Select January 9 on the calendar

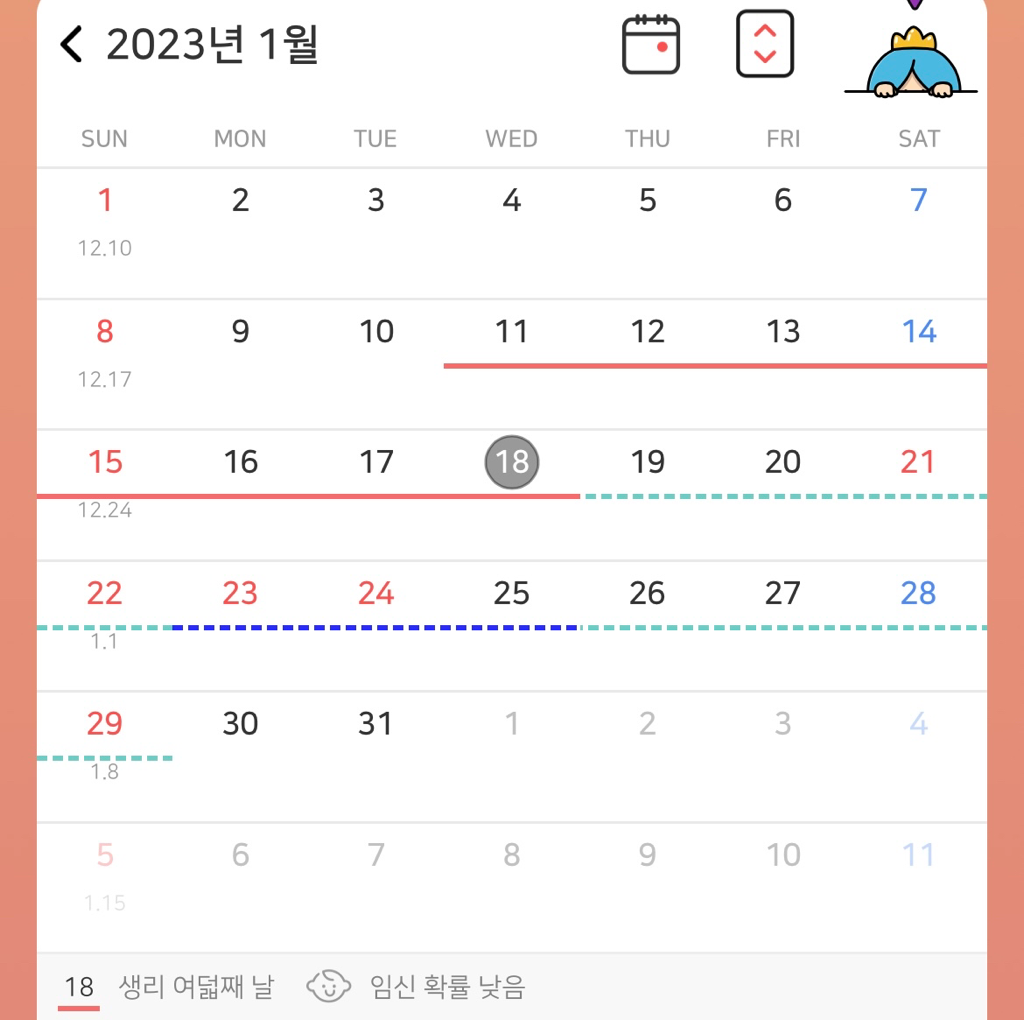point(240,332)
